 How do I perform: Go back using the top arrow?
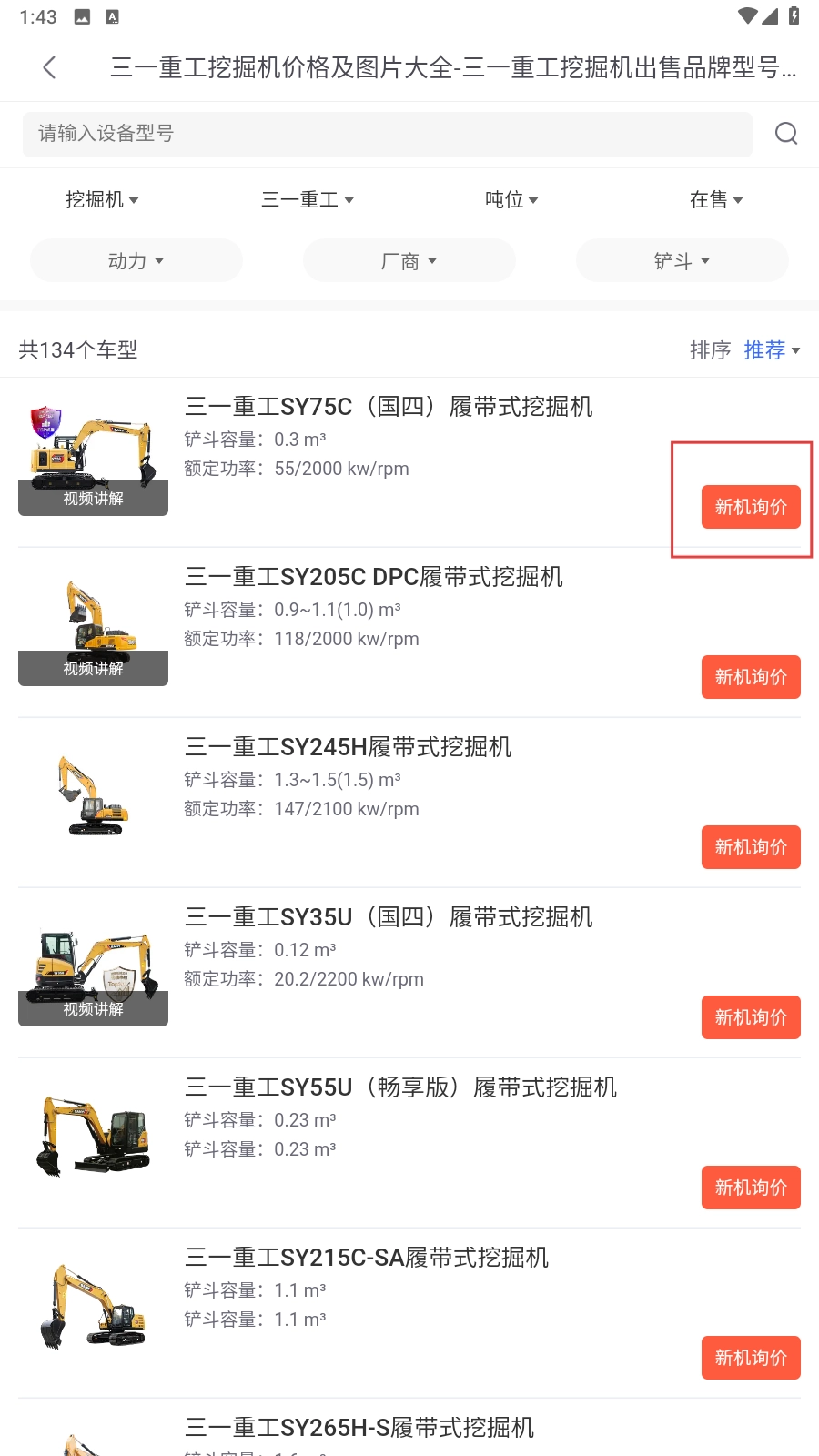point(50,67)
